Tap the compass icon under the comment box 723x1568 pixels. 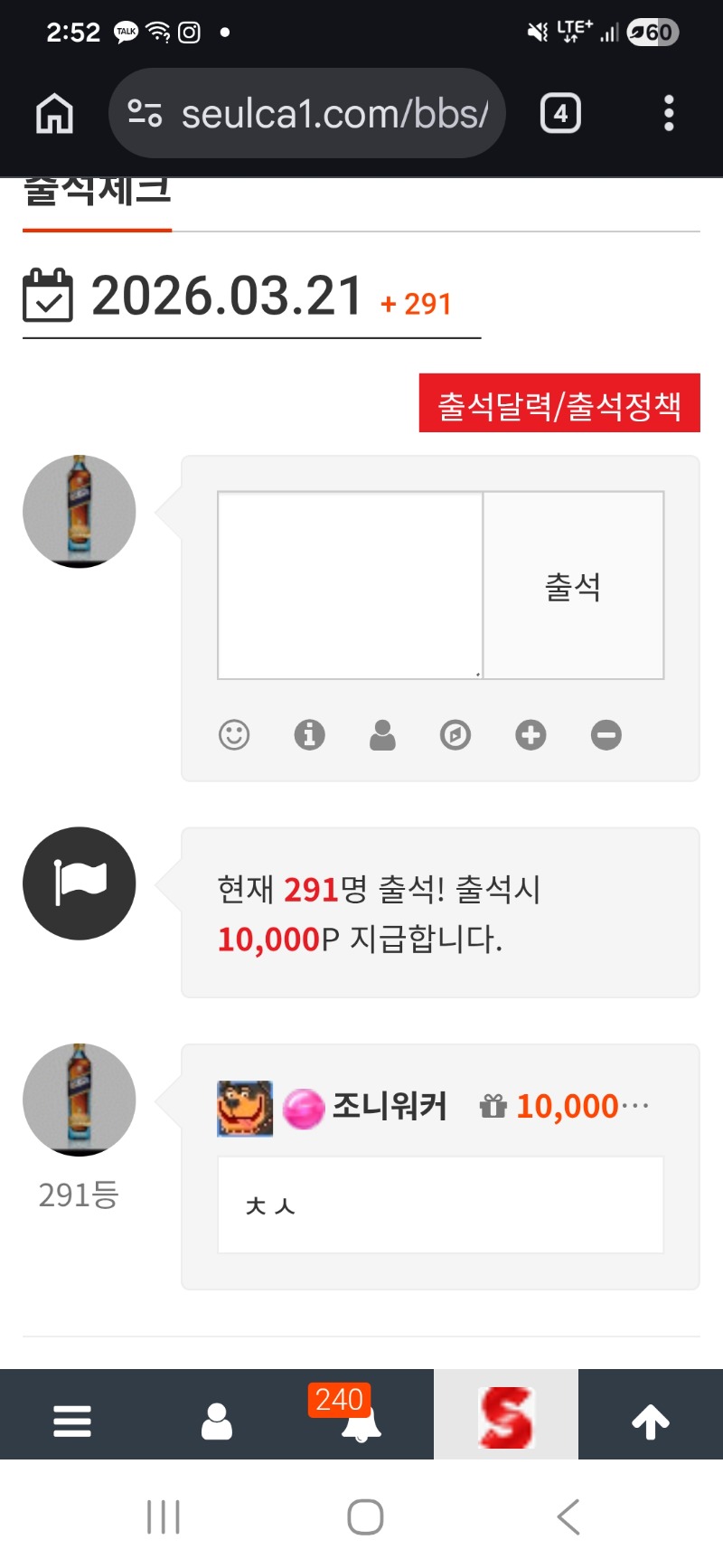coord(455,734)
